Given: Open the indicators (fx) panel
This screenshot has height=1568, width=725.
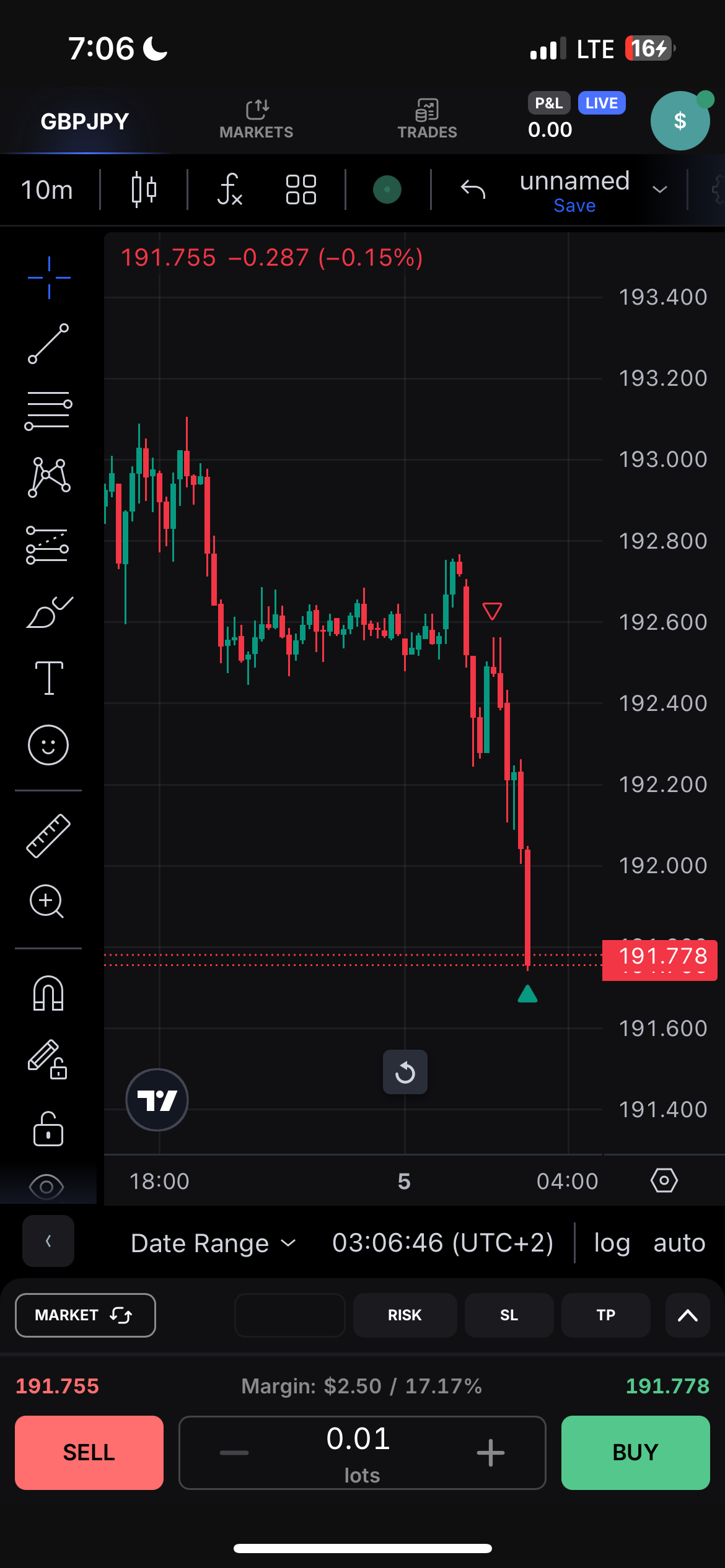Looking at the screenshot, I should pyautogui.click(x=229, y=189).
